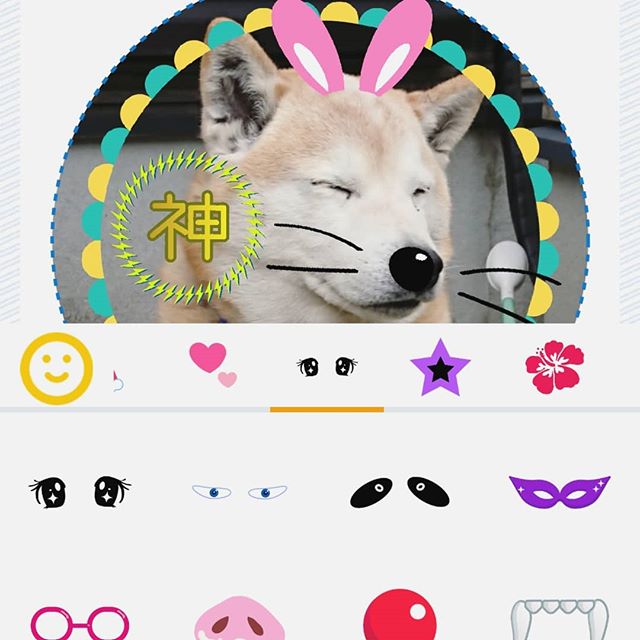Add the pink pig nose sticker
The image size is (640, 640).
pyautogui.click(x=239, y=620)
